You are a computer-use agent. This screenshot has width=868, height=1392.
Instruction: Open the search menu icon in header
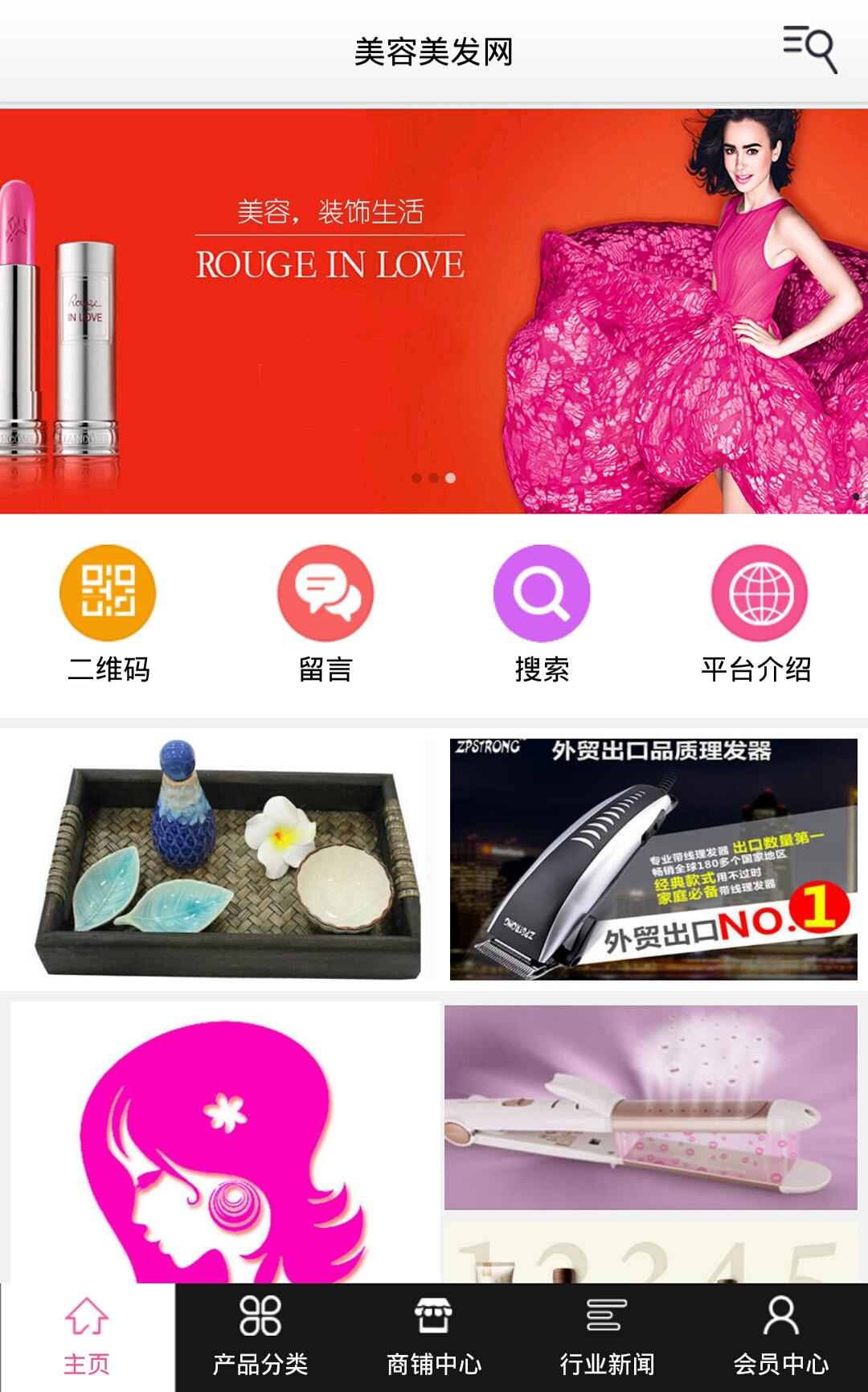pos(810,50)
